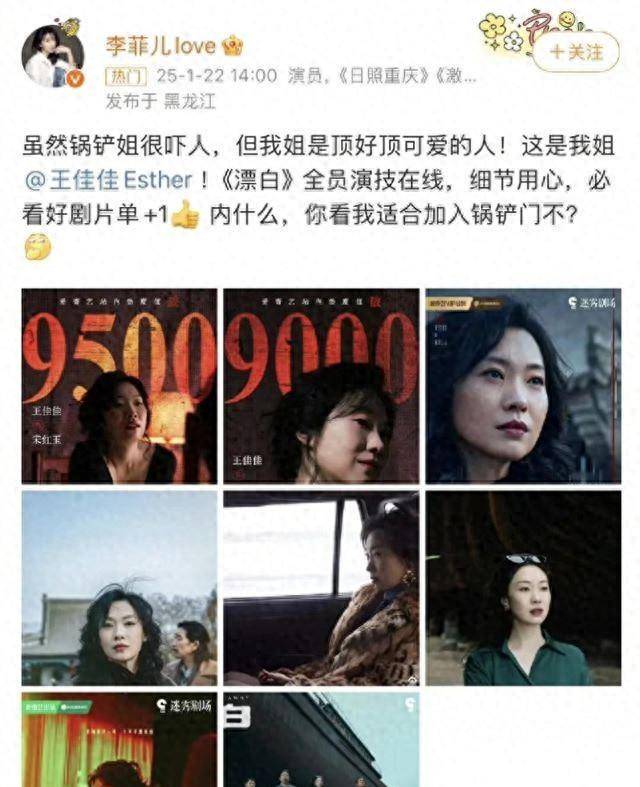
Task: View the red curtain poster image
Action: [x=119, y=740]
